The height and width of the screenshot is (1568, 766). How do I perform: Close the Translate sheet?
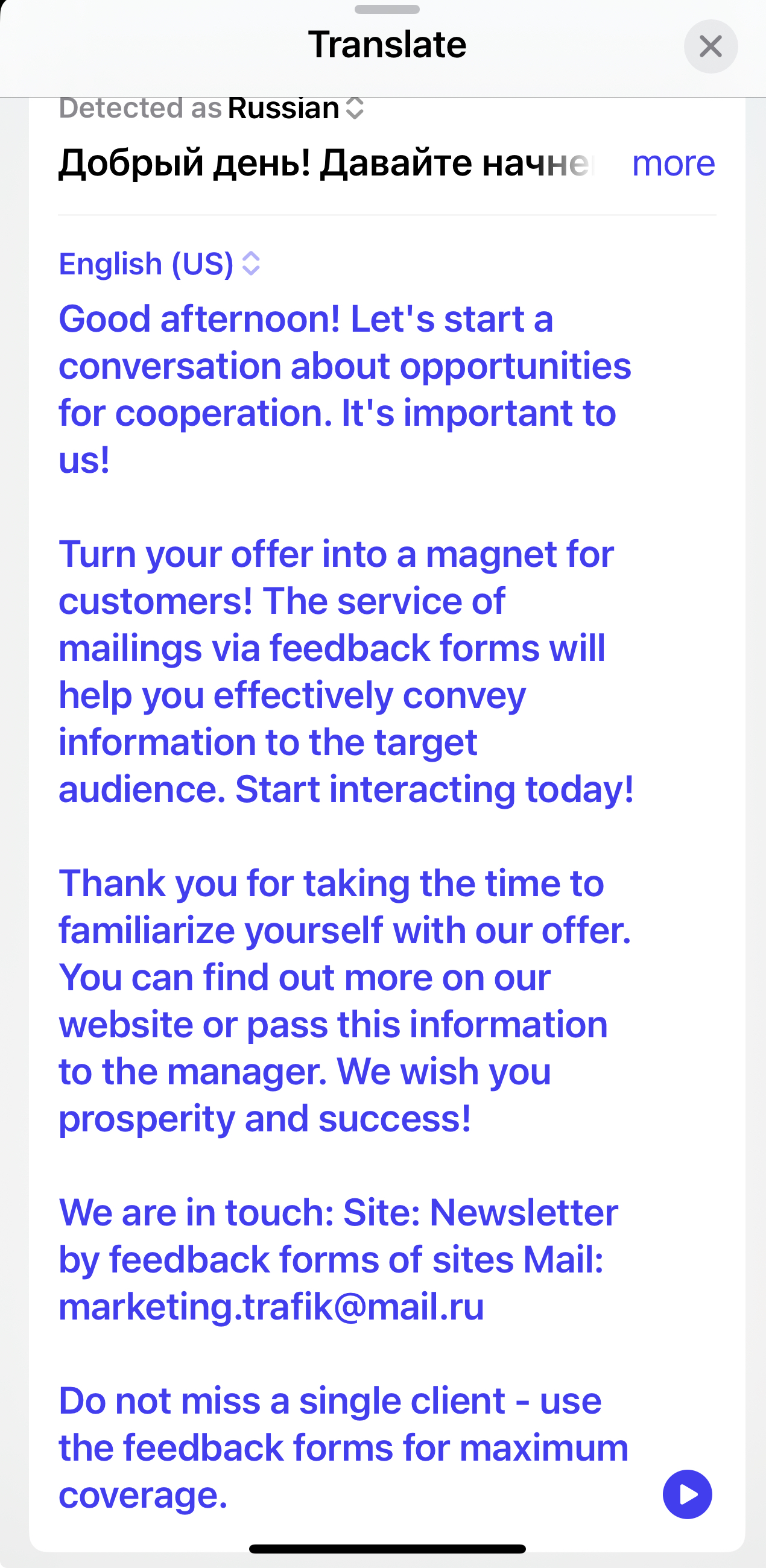711,46
